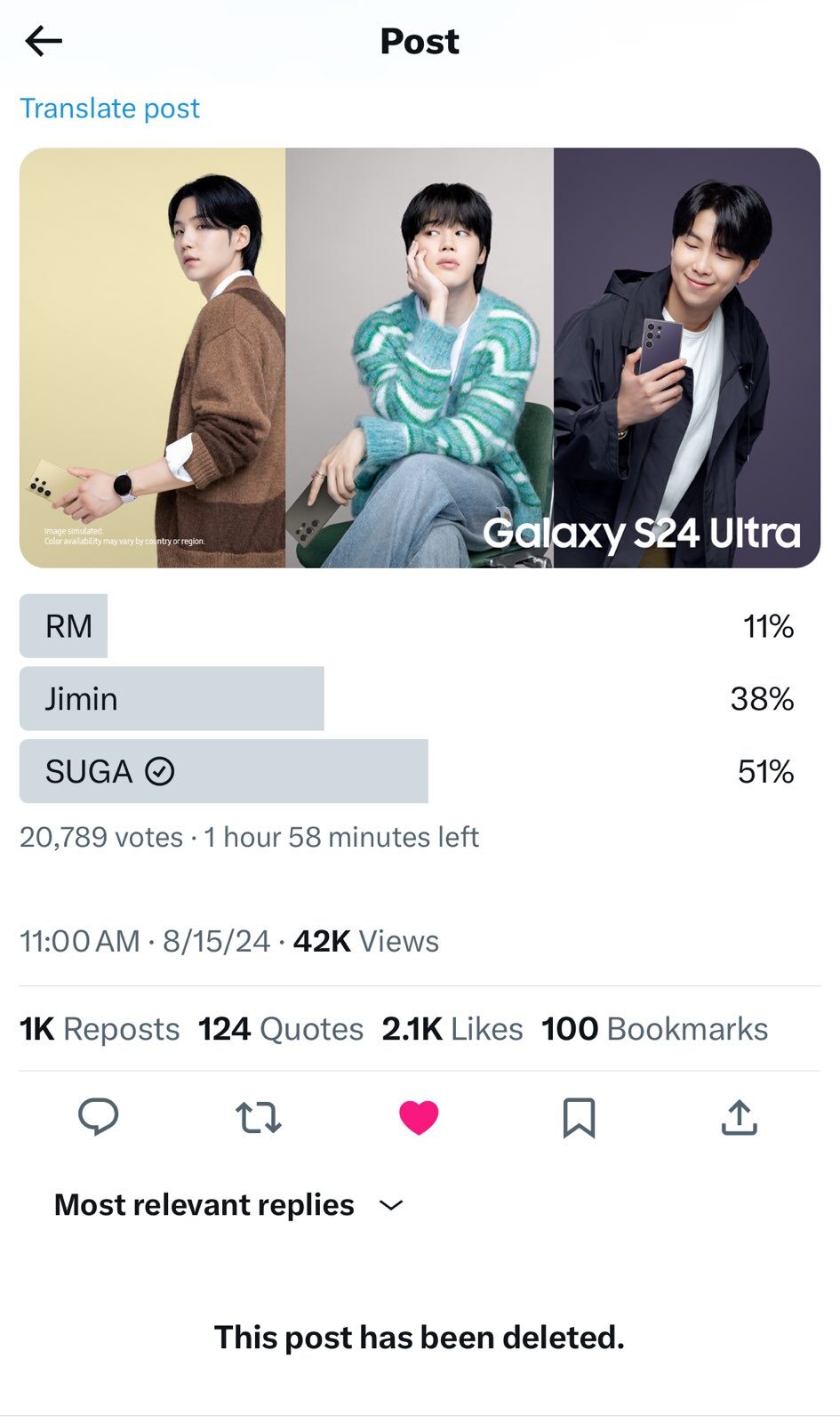Open the 124 Quotes list
This screenshot has width=840, height=1423.
tap(281, 1029)
